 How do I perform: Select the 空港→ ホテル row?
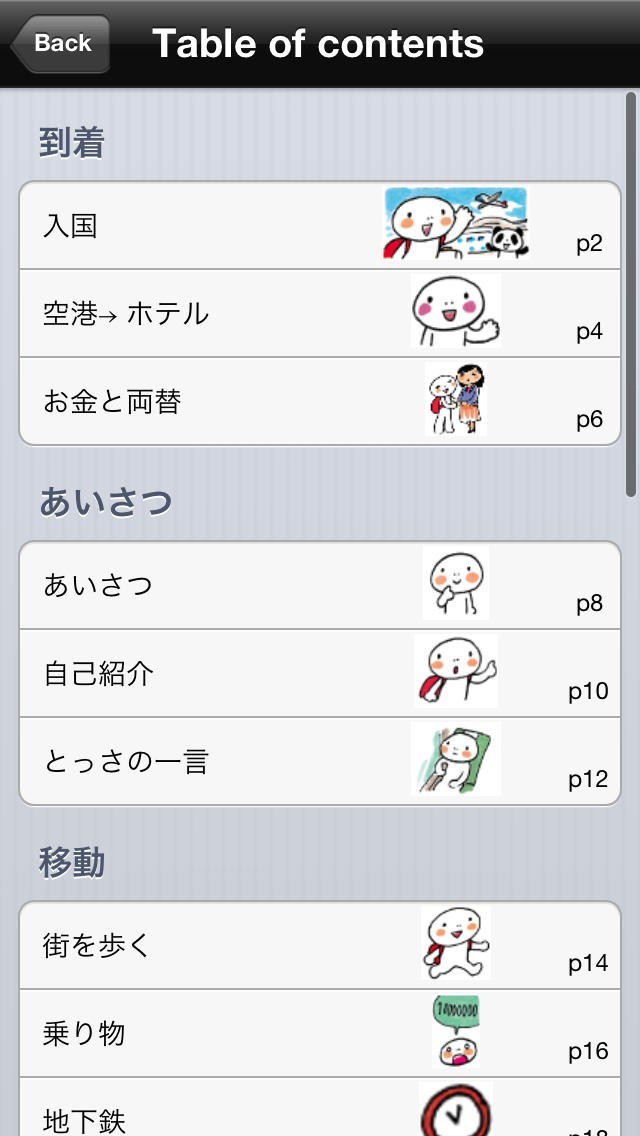pyautogui.click(x=320, y=313)
